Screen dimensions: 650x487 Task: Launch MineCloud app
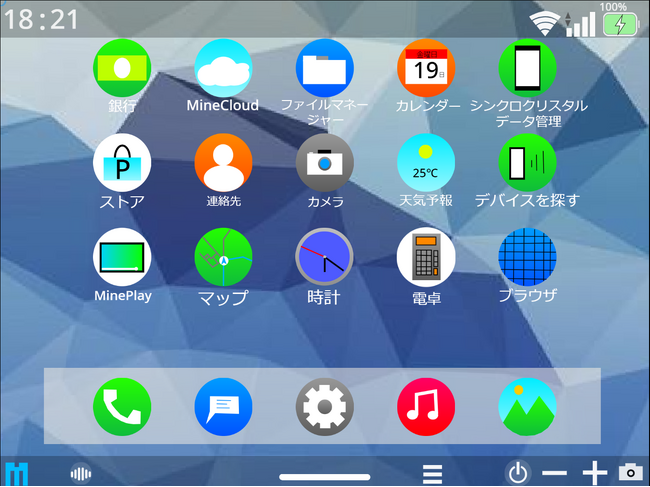pyautogui.click(x=223, y=68)
